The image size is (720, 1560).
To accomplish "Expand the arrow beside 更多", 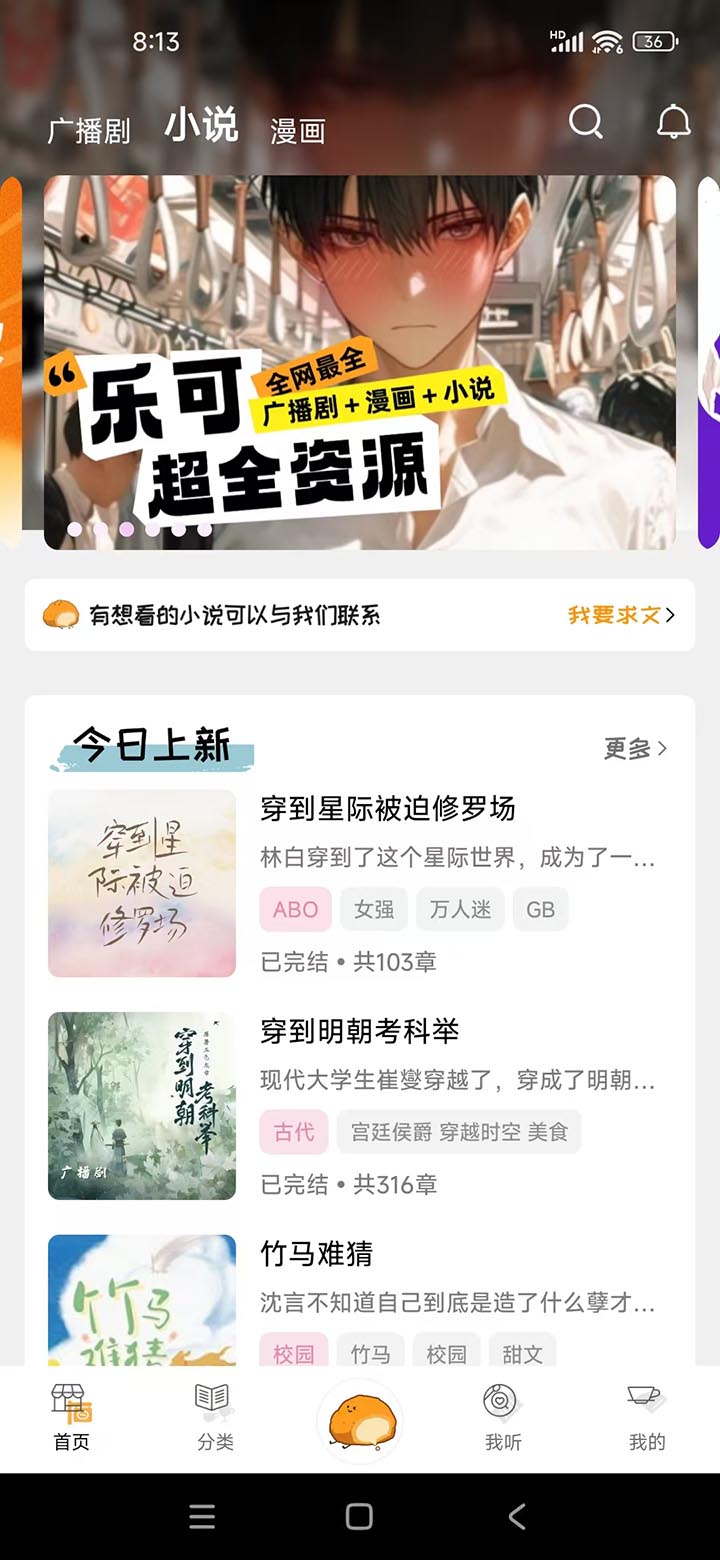I will [x=662, y=749].
